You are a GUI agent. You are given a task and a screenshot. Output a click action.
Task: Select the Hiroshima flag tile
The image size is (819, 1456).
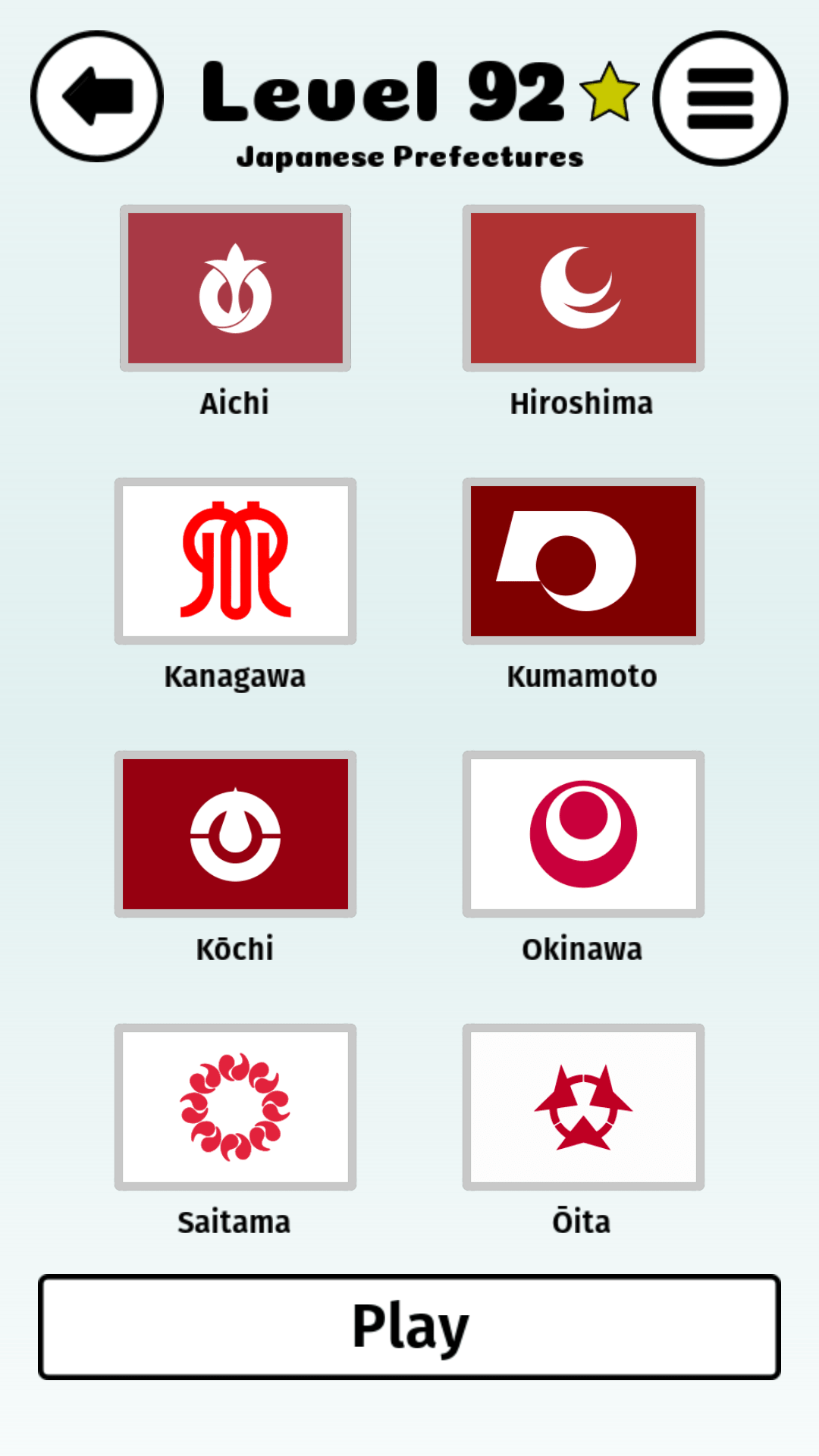pyautogui.click(x=583, y=288)
